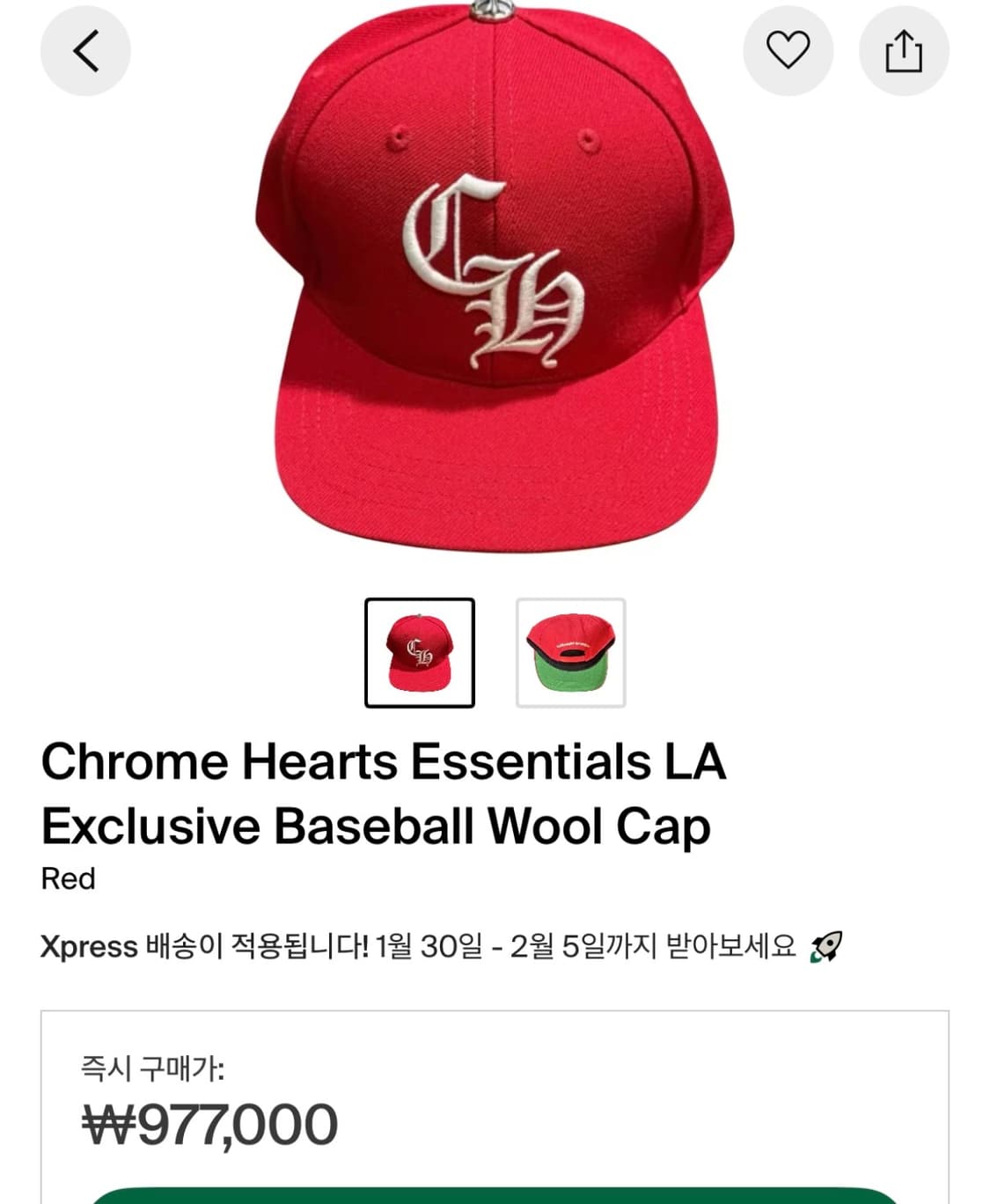Select the Red color label
The image size is (990, 1204).
coord(68,880)
